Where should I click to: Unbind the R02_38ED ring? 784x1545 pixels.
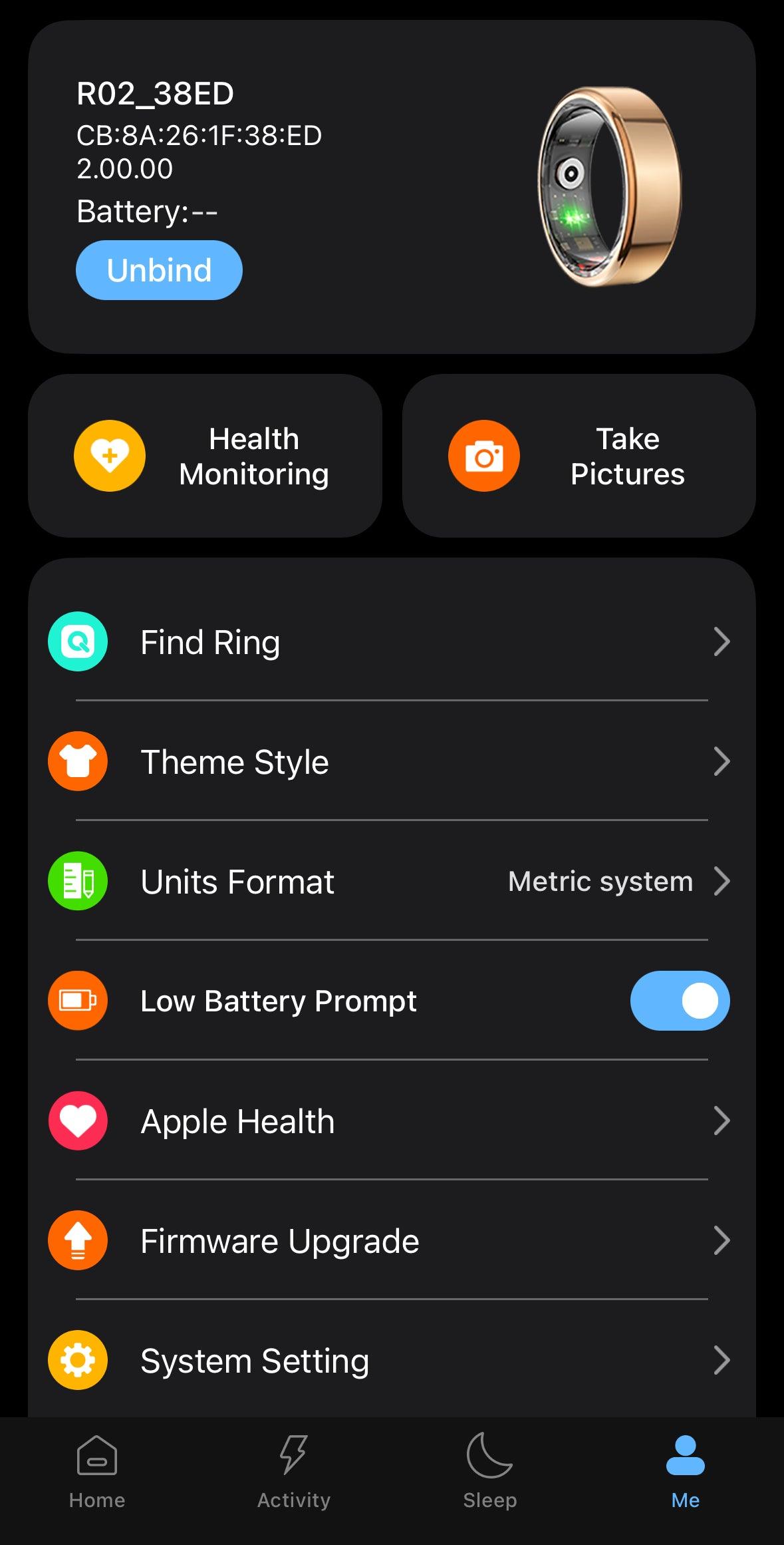159,270
